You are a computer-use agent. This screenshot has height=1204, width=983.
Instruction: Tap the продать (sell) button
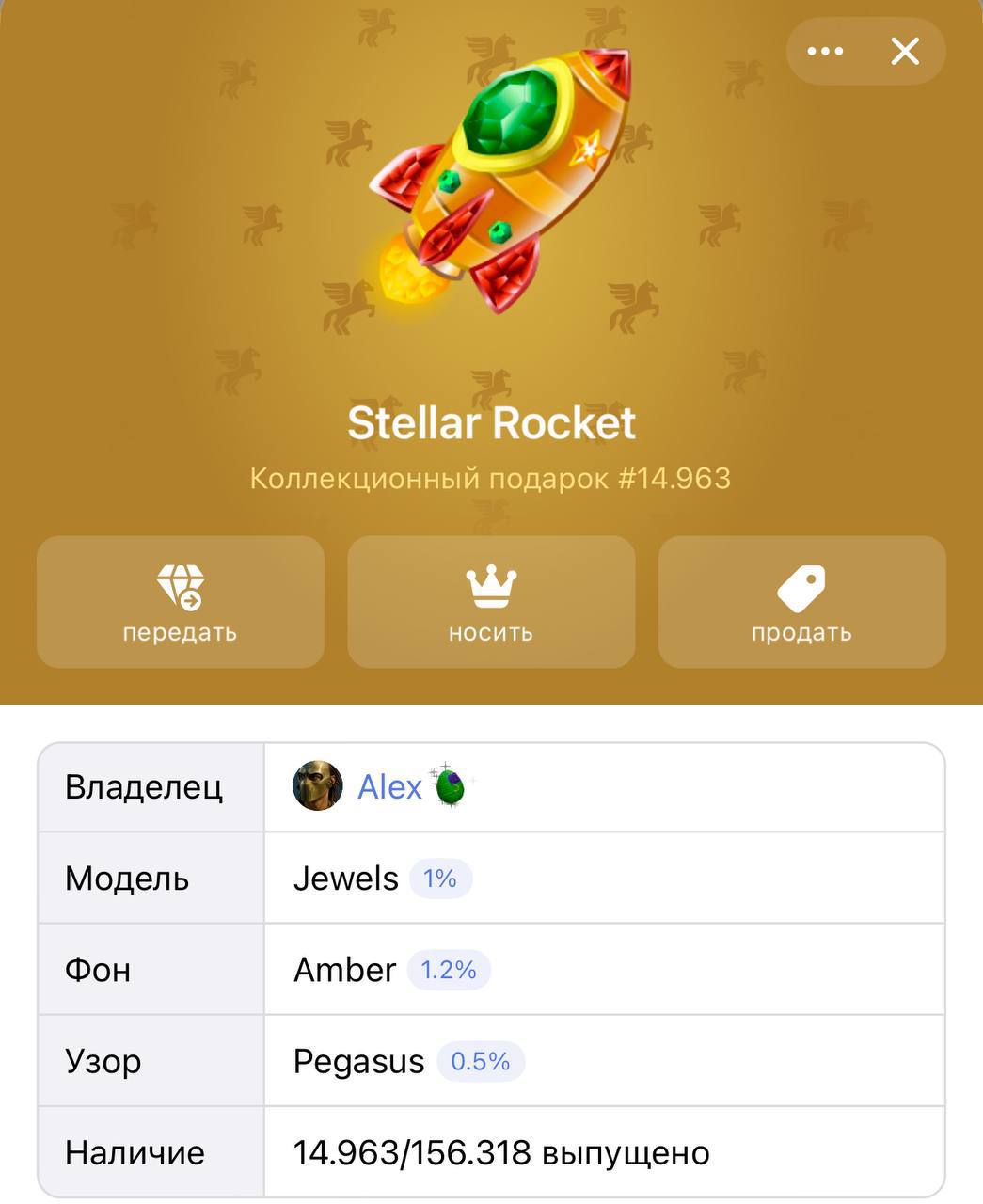(x=801, y=602)
